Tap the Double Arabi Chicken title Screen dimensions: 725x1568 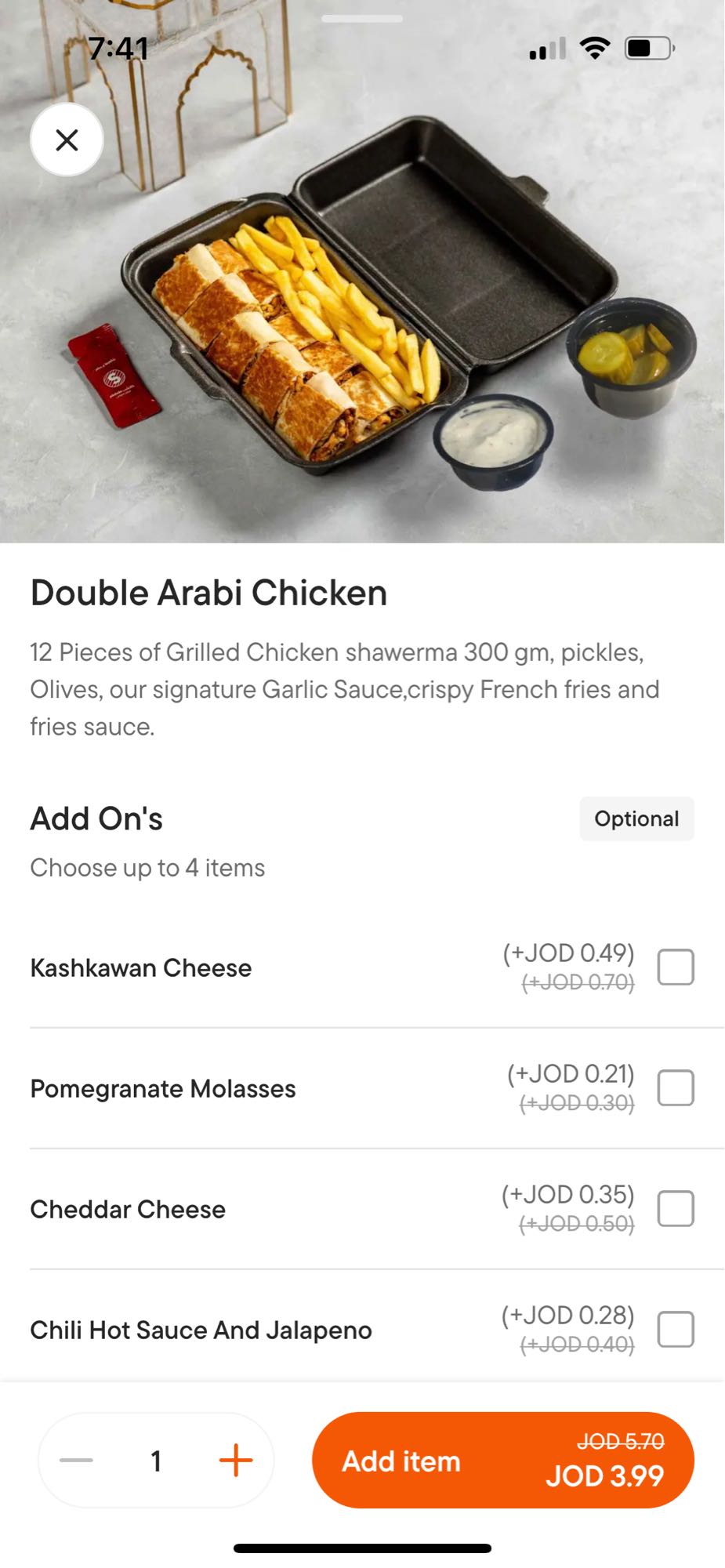pyautogui.click(x=208, y=593)
